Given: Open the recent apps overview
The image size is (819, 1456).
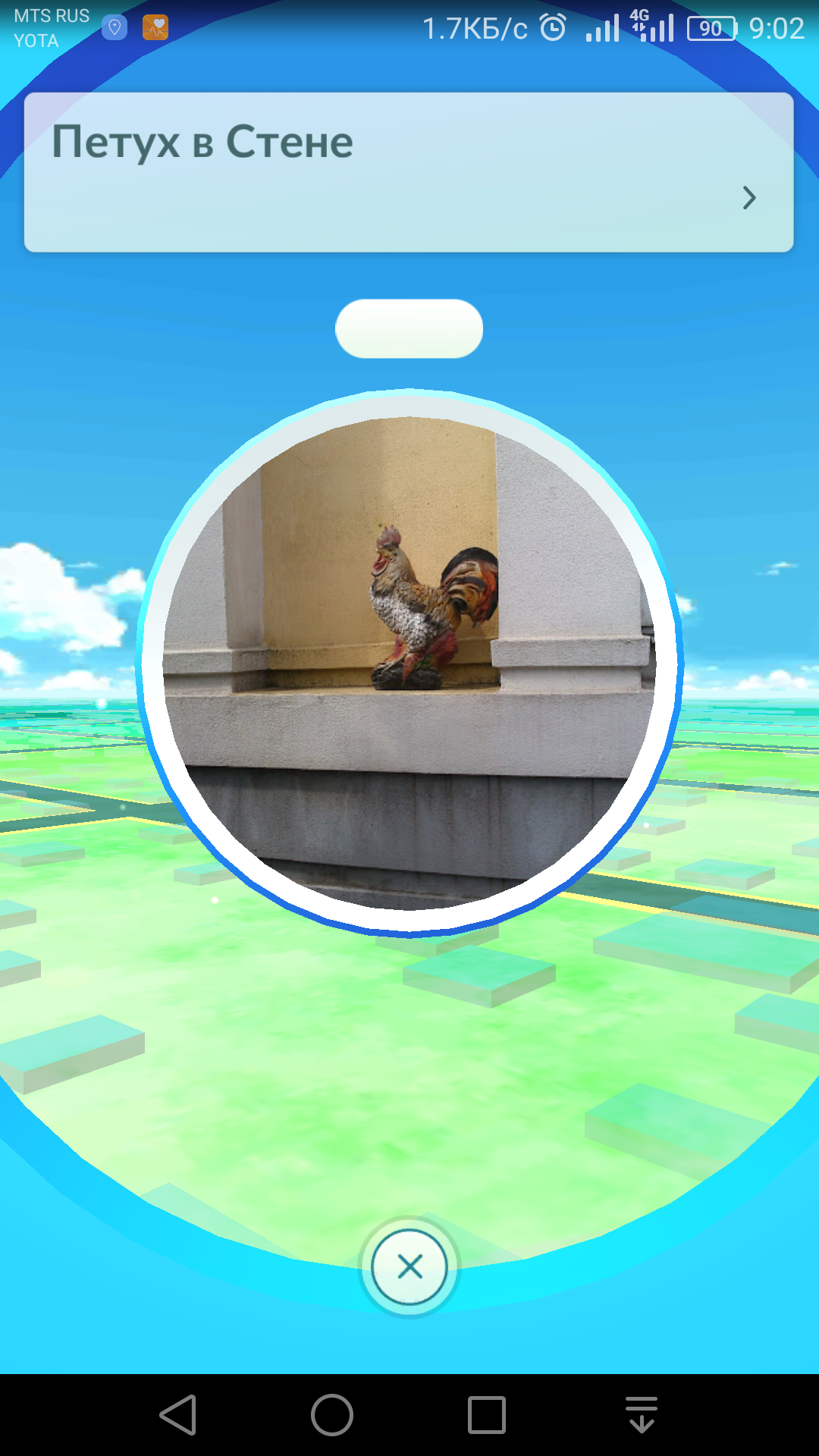Looking at the screenshot, I should [487, 1415].
